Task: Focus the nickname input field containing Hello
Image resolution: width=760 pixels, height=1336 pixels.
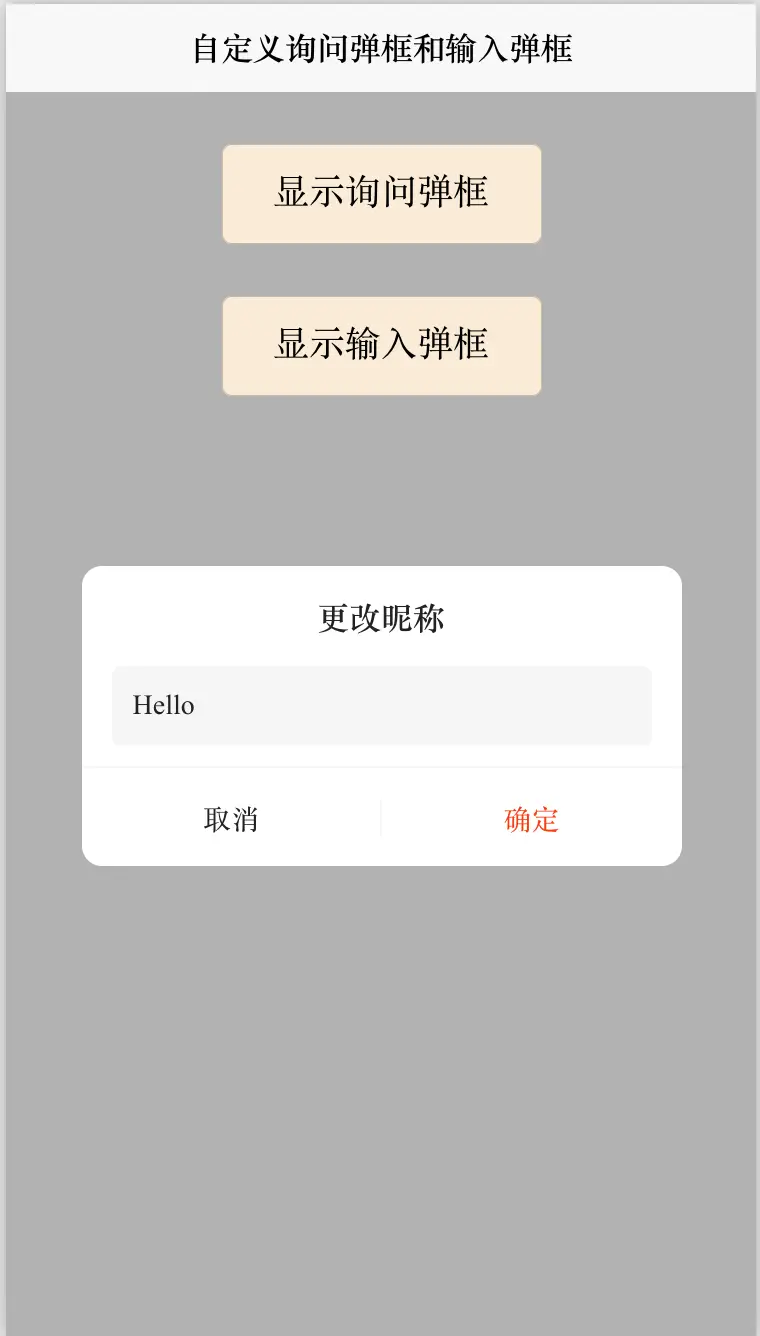Action: point(381,706)
